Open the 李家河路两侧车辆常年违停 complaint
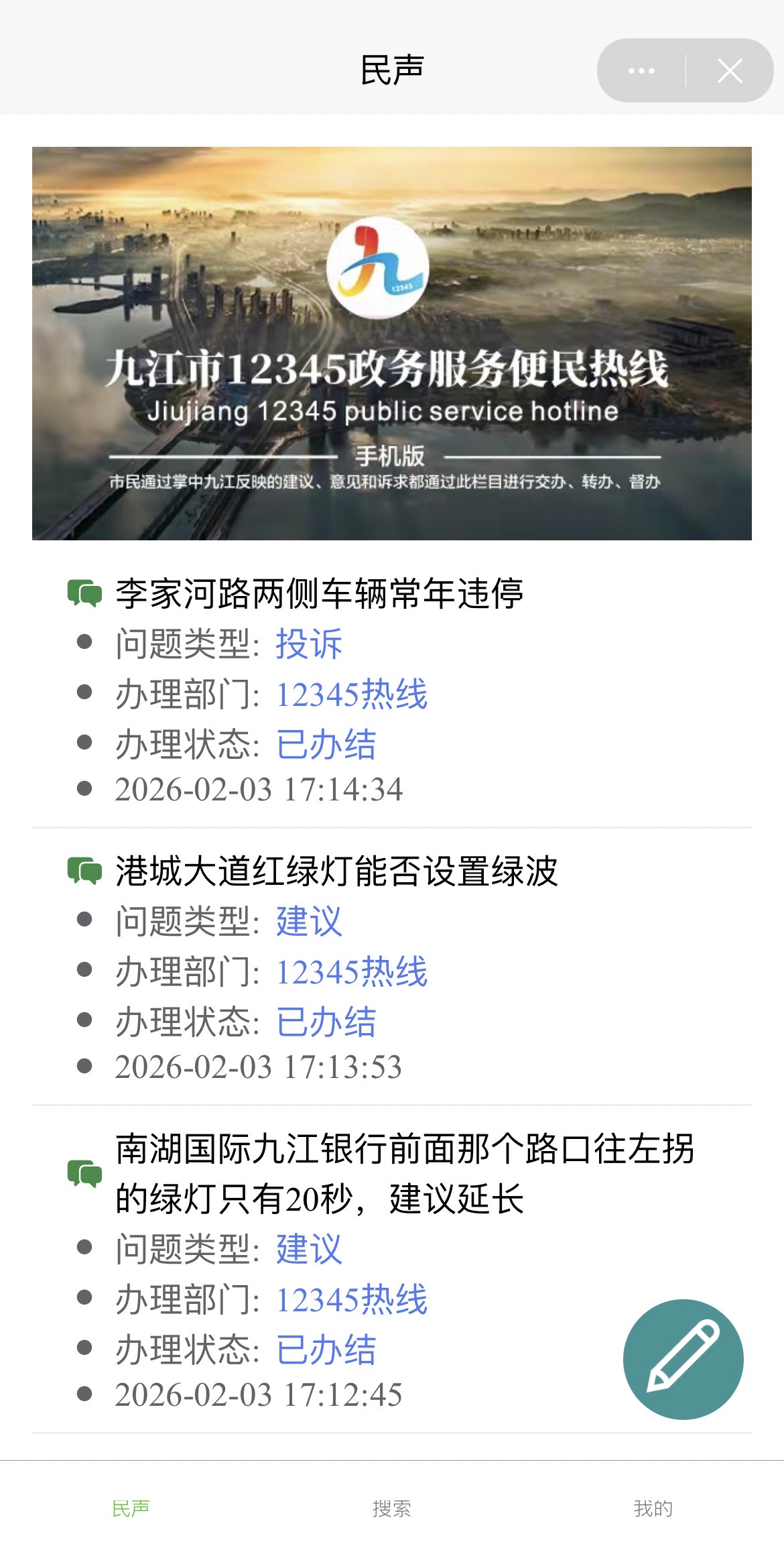This screenshot has height=1560, width=784. coord(319,593)
